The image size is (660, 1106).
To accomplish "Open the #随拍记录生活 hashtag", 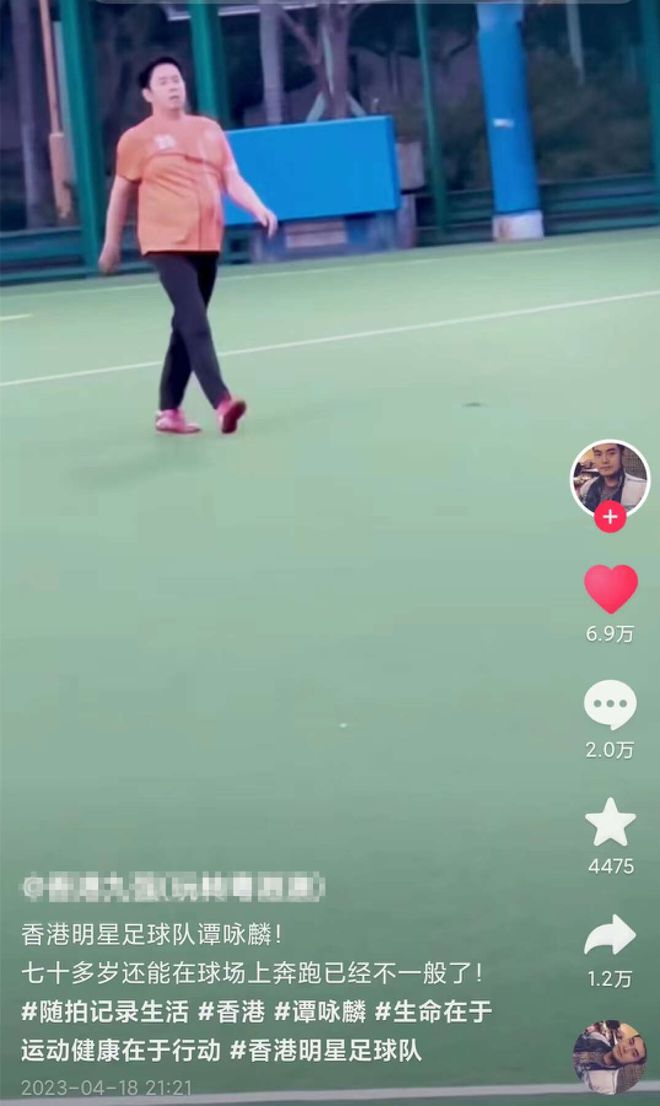I will point(105,1012).
